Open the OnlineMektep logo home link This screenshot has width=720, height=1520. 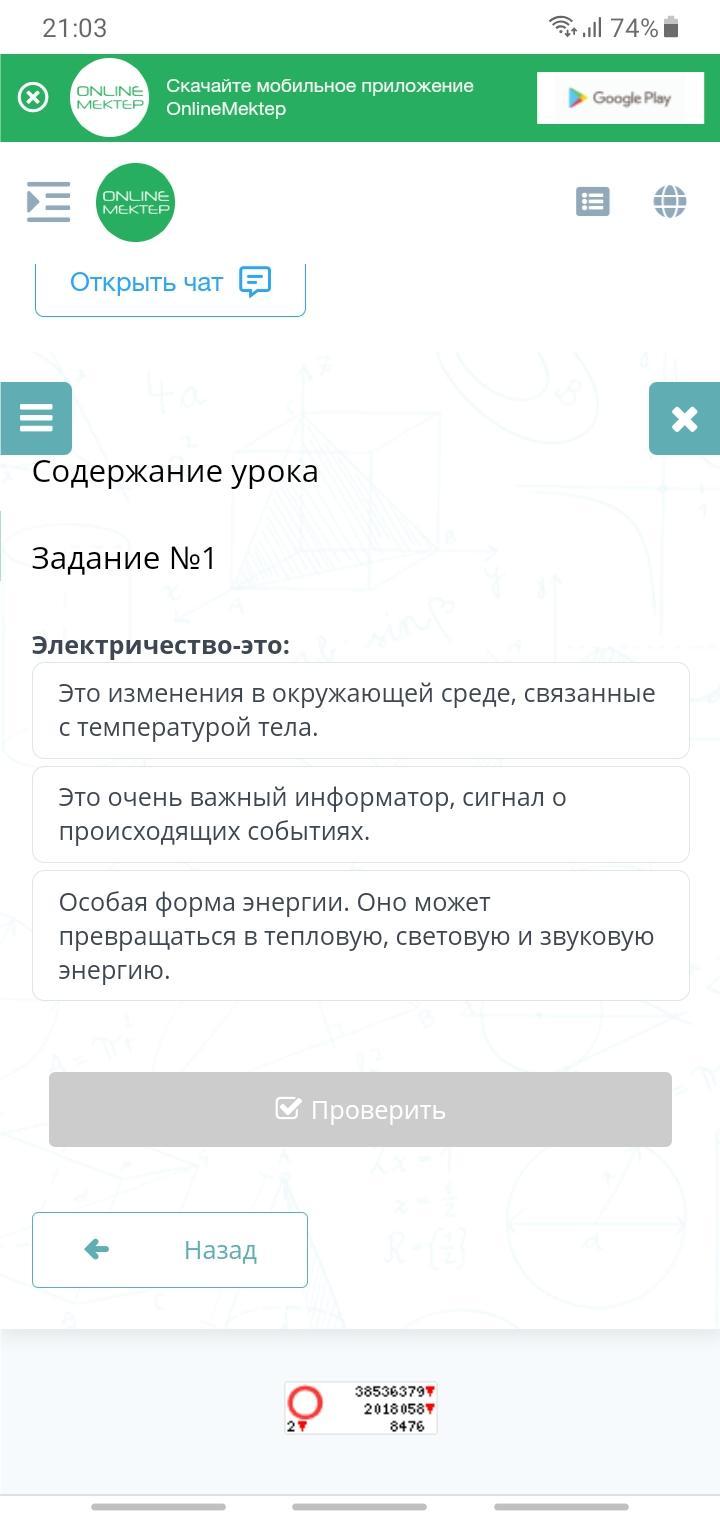136,202
